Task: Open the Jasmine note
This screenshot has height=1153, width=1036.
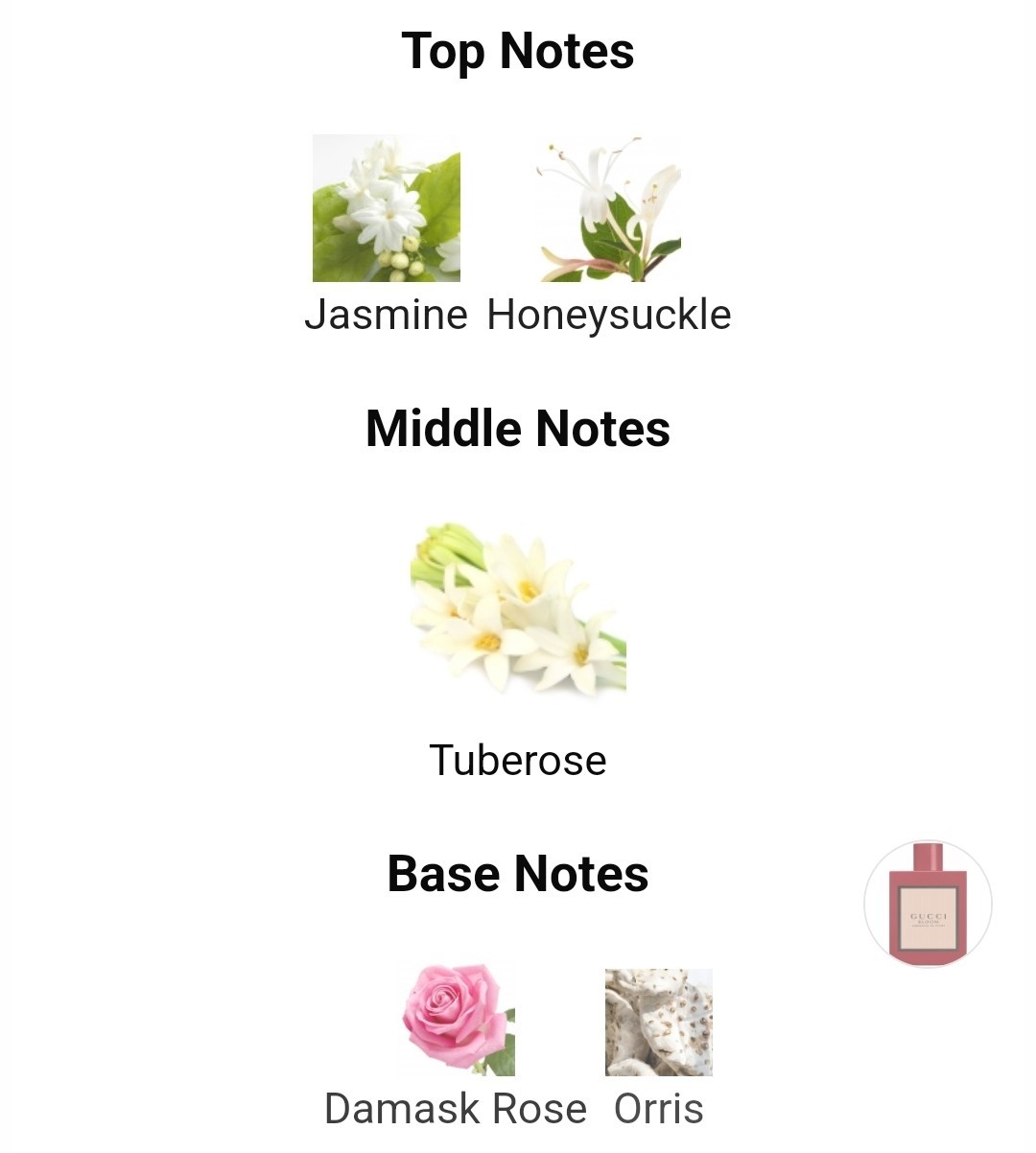Action: click(386, 209)
